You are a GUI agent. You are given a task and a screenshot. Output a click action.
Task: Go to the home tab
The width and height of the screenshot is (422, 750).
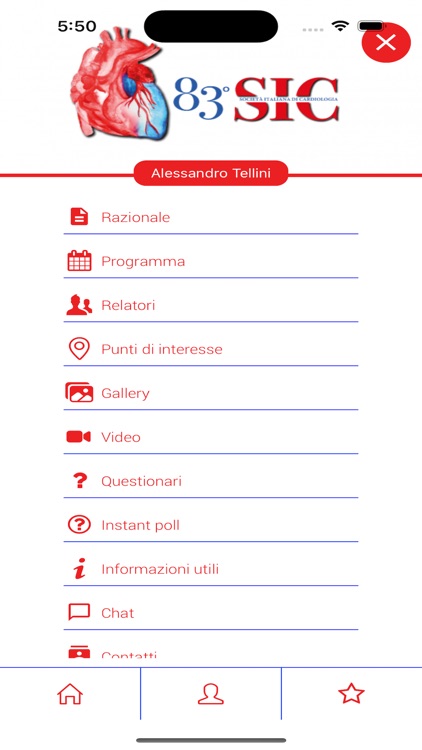[x=70, y=694]
